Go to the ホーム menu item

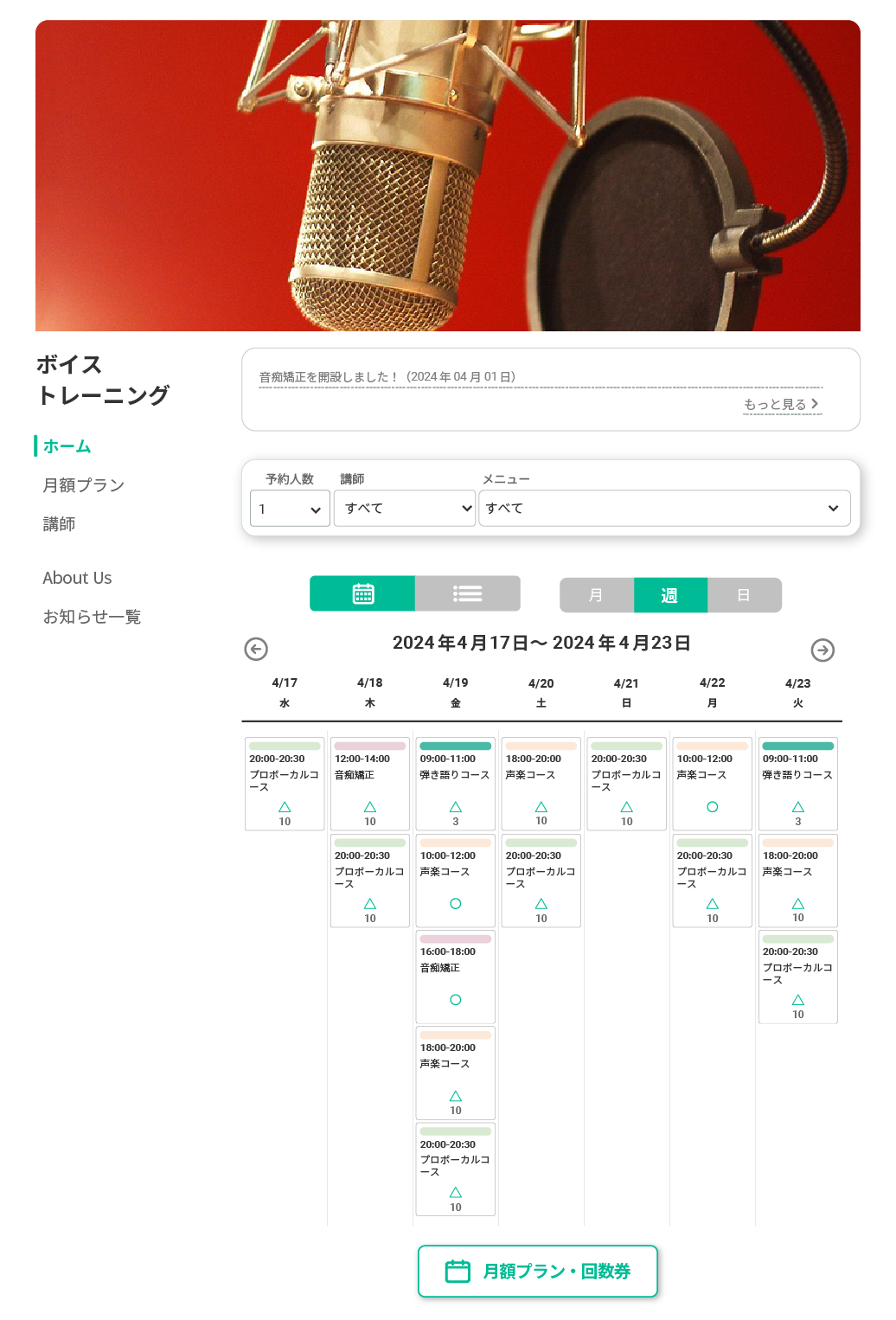coord(67,446)
